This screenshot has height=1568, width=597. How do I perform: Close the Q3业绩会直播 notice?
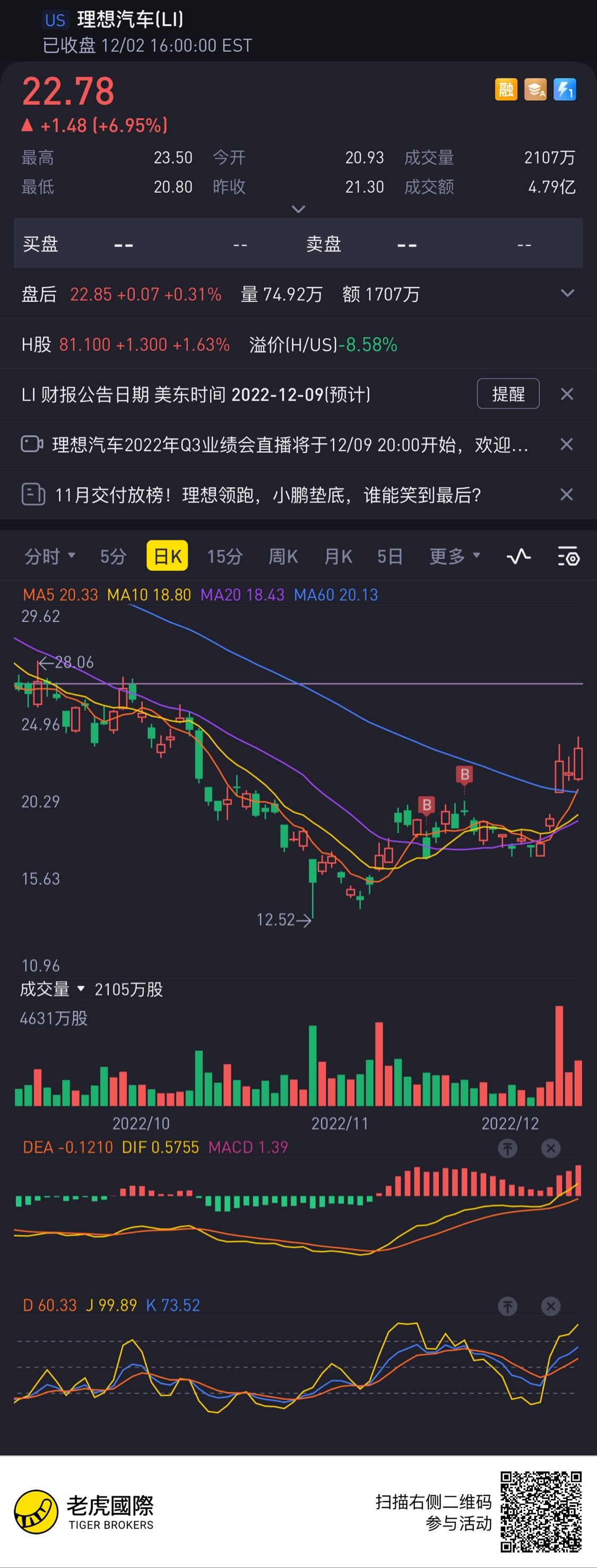[567, 444]
